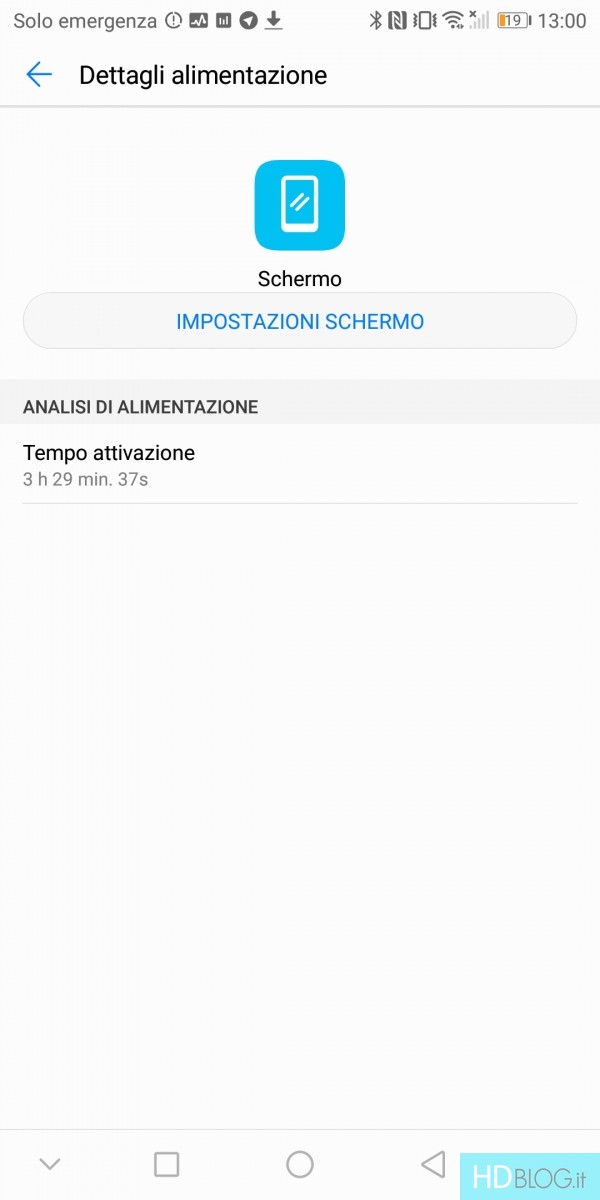
Task: Open recent apps with the square button
Action: (167, 1164)
